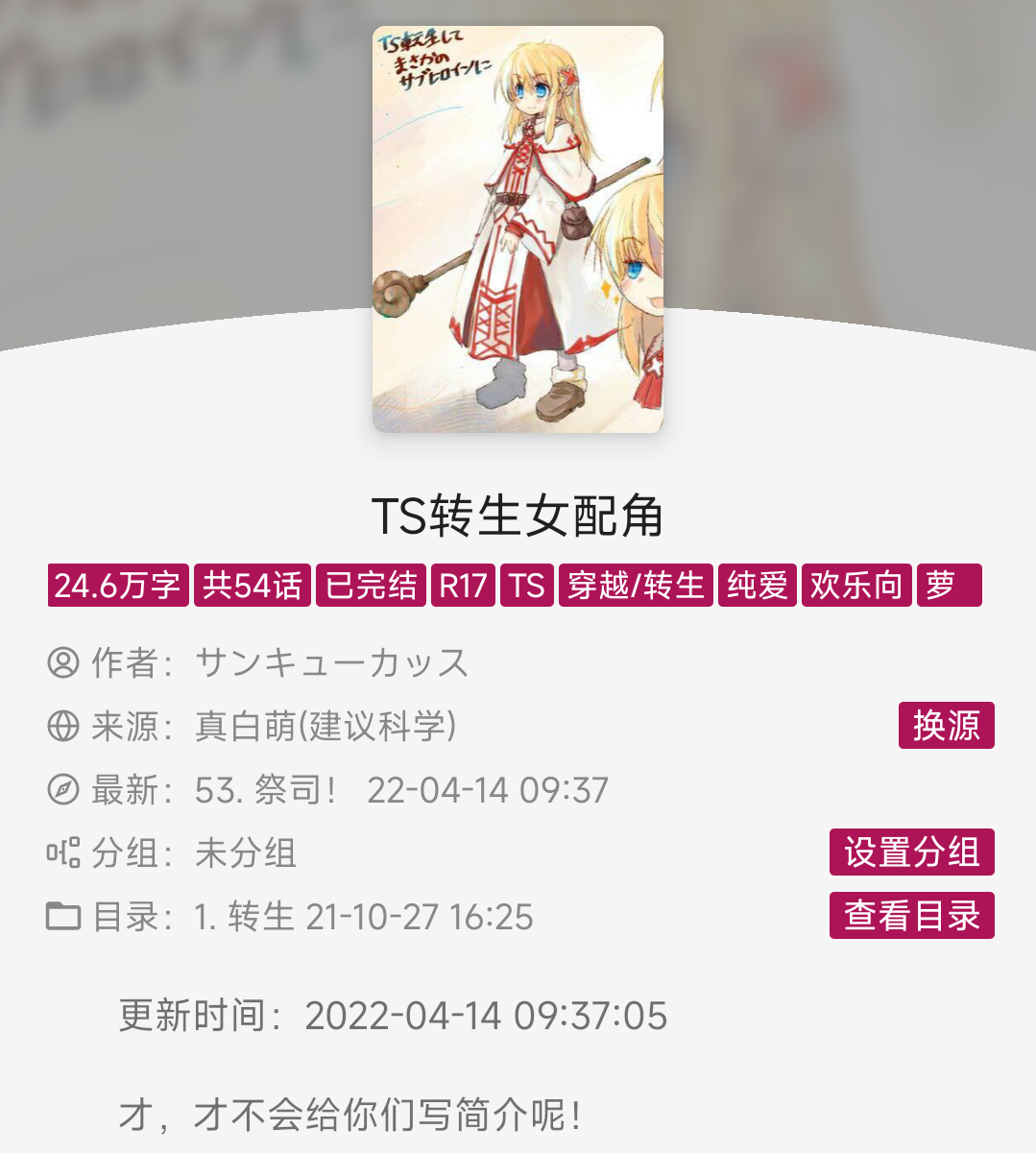Click the 换源 button to change source

point(946,727)
